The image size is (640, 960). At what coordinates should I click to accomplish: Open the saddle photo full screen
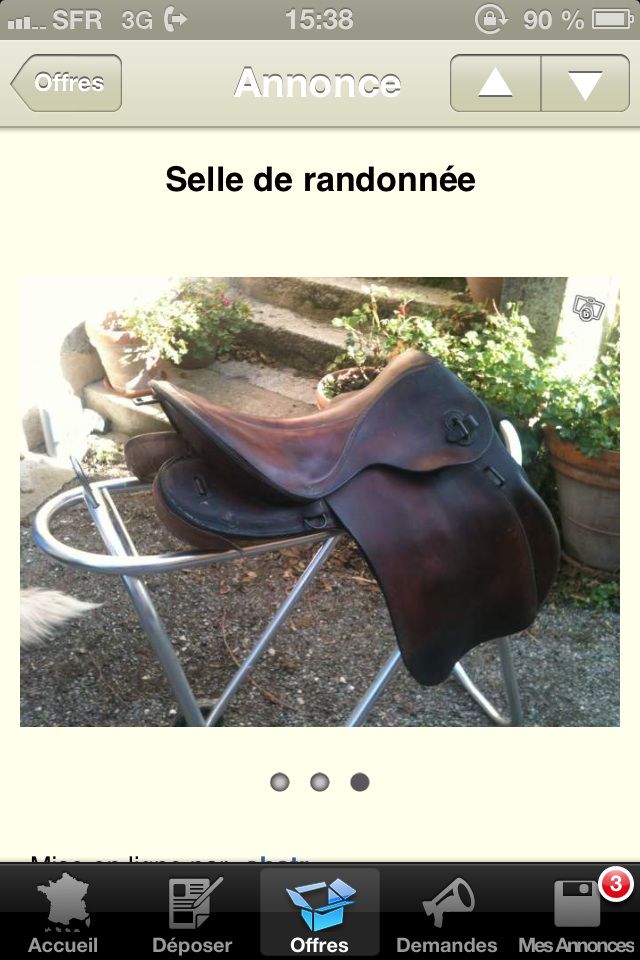coord(320,501)
